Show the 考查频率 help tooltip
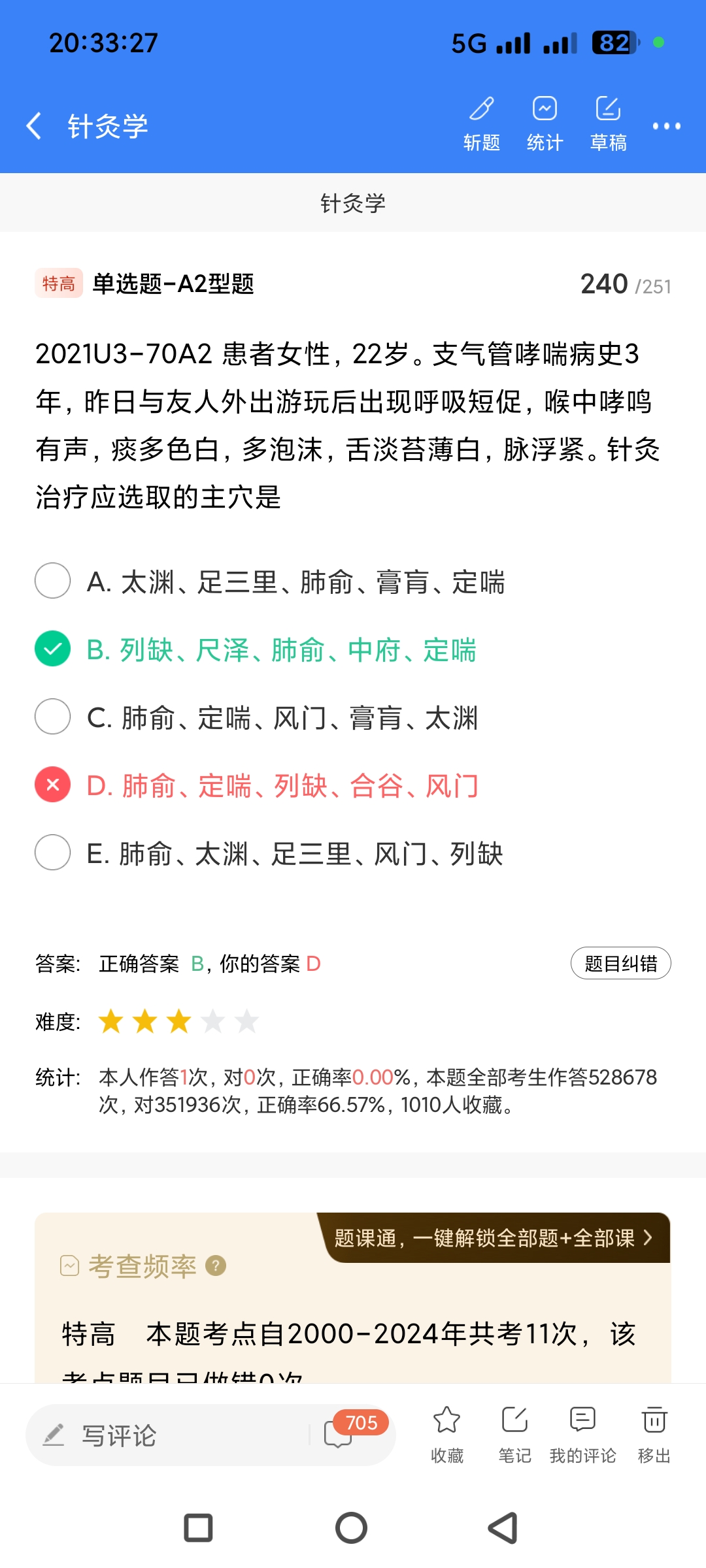Viewport: 706px width, 1568px height. point(216,1266)
